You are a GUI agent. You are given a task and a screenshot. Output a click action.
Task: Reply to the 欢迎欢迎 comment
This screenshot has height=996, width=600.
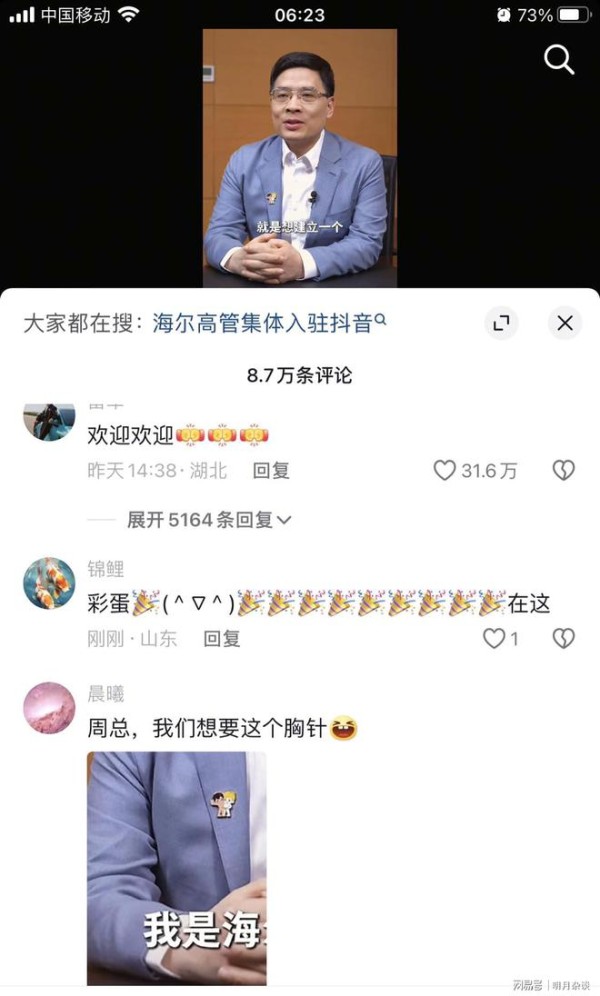click(x=271, y=471)
